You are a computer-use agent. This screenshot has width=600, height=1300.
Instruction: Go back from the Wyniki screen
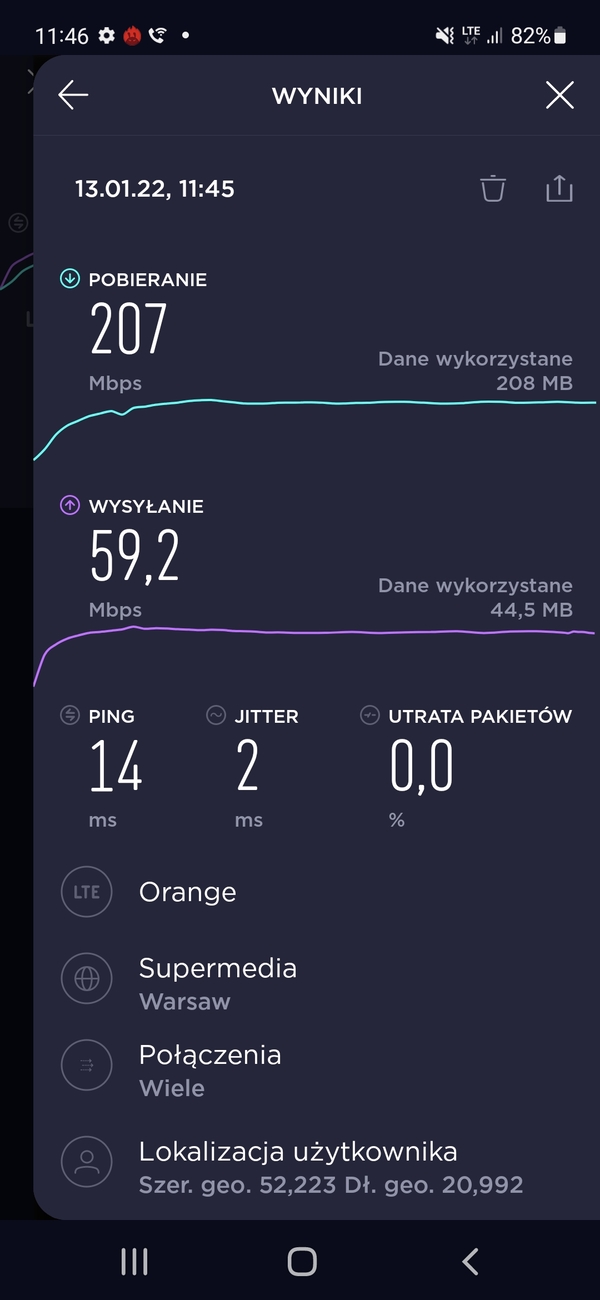pyautogui.click(x=73, y=95)
